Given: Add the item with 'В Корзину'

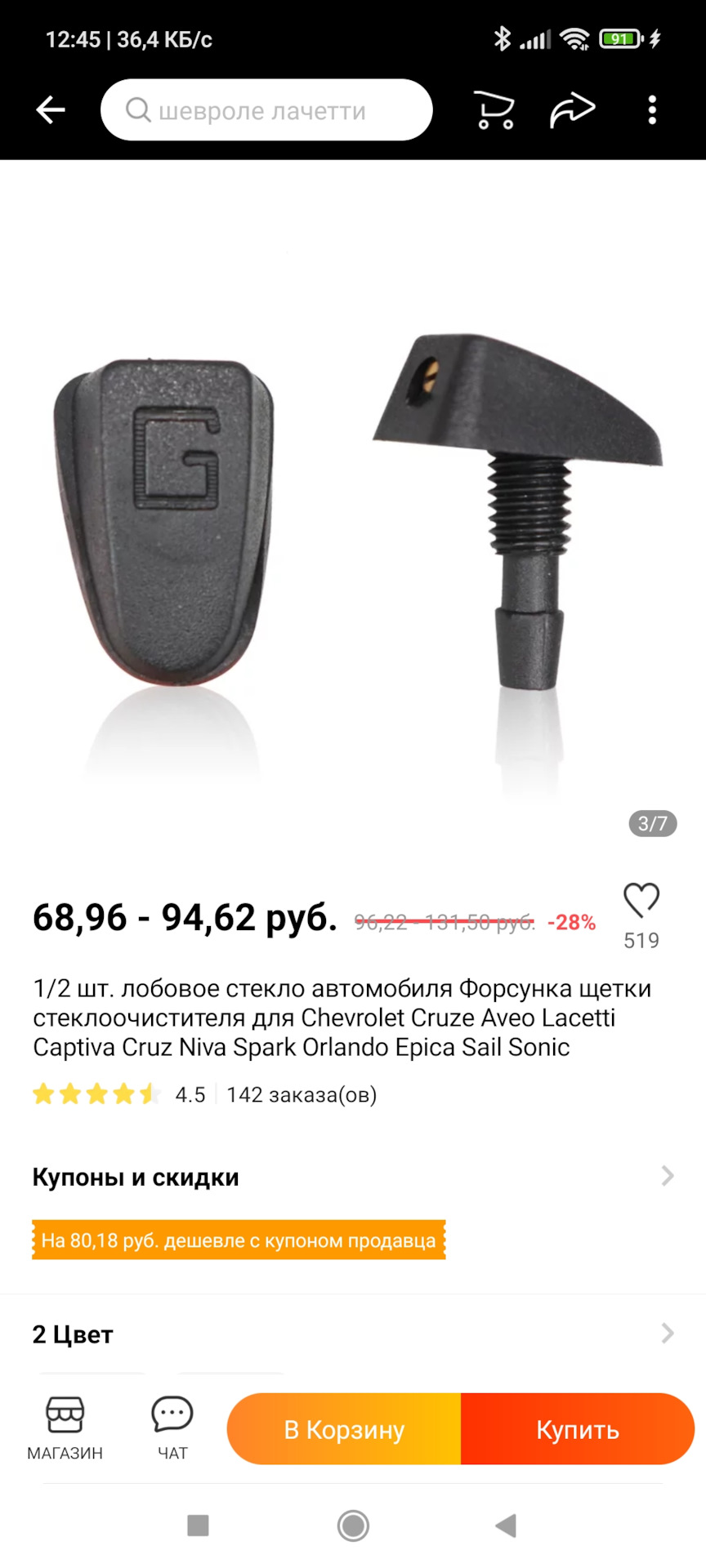Looking at the screenshot, I should pos(344,1429).
